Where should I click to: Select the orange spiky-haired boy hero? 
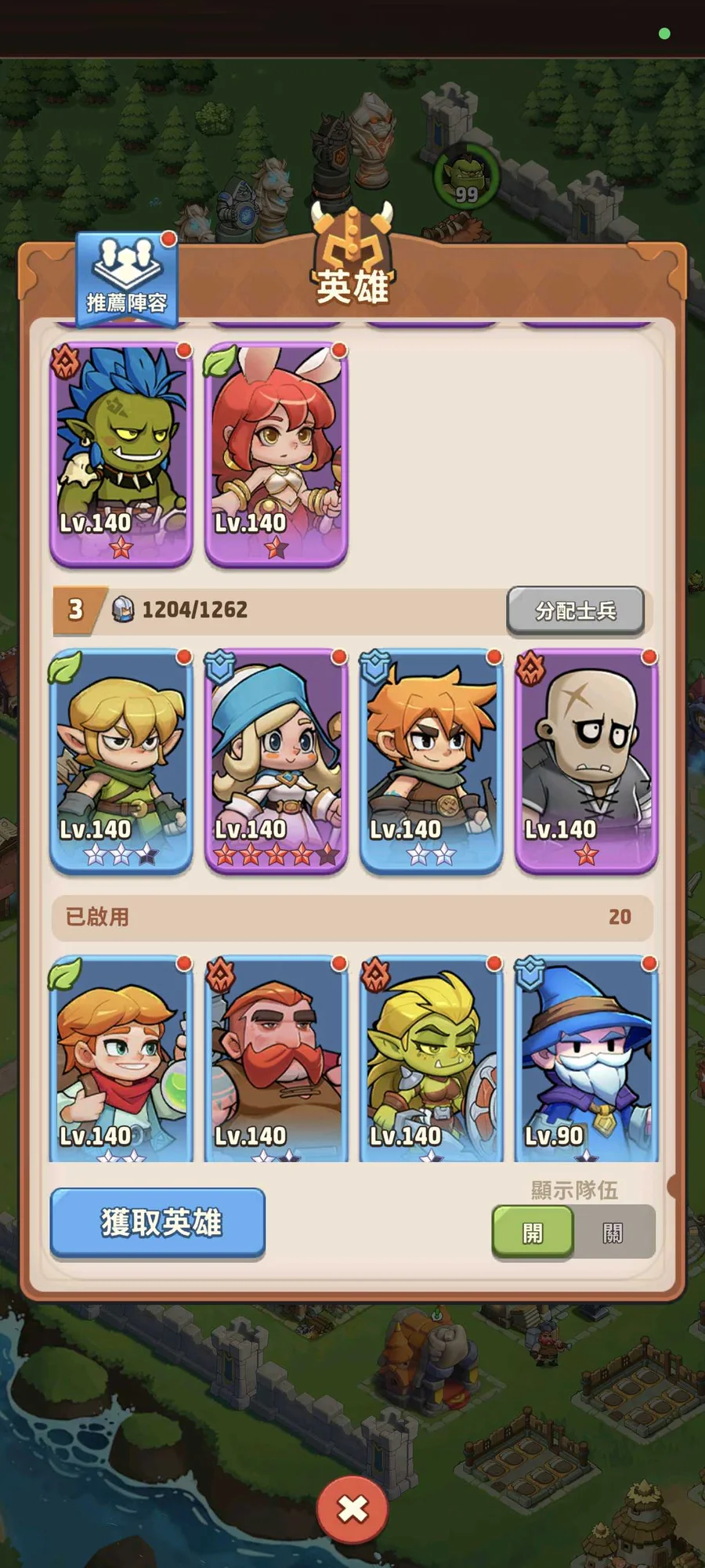[x=431, y=760]
